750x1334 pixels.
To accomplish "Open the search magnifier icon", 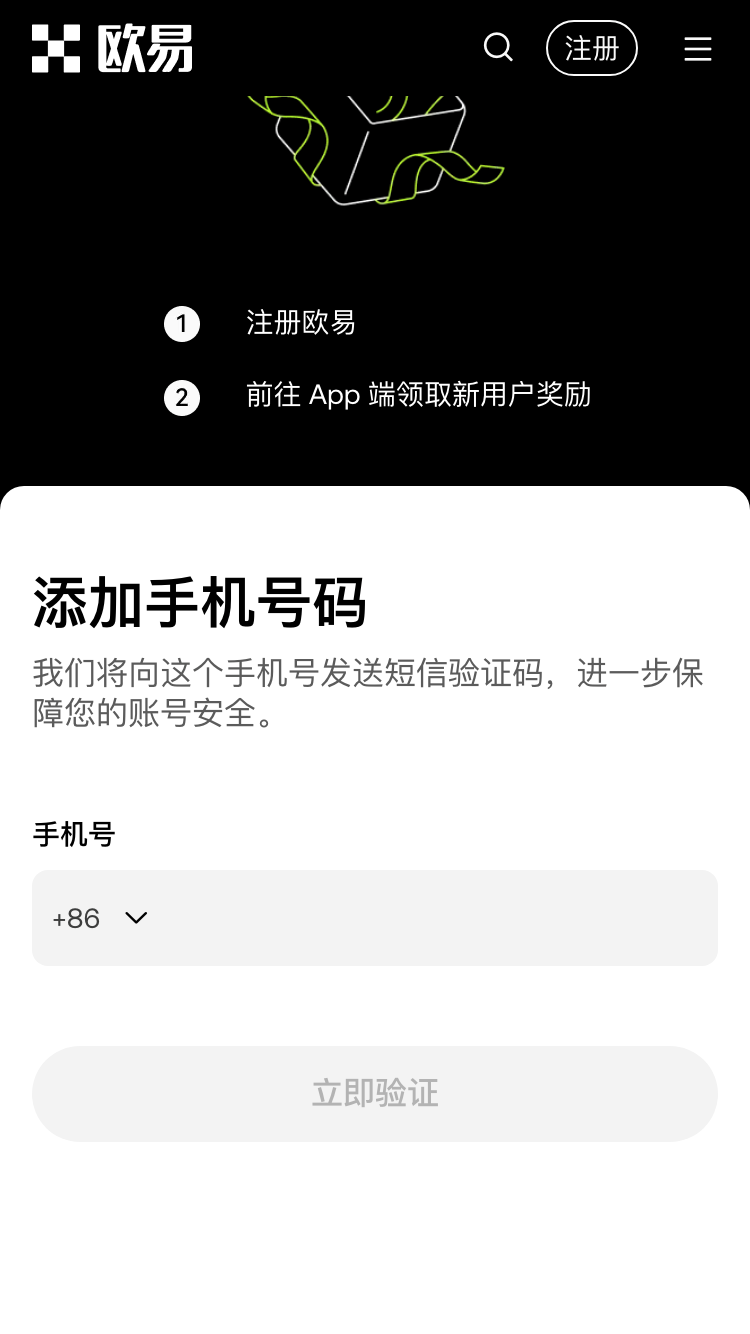I will pos(498,47).
